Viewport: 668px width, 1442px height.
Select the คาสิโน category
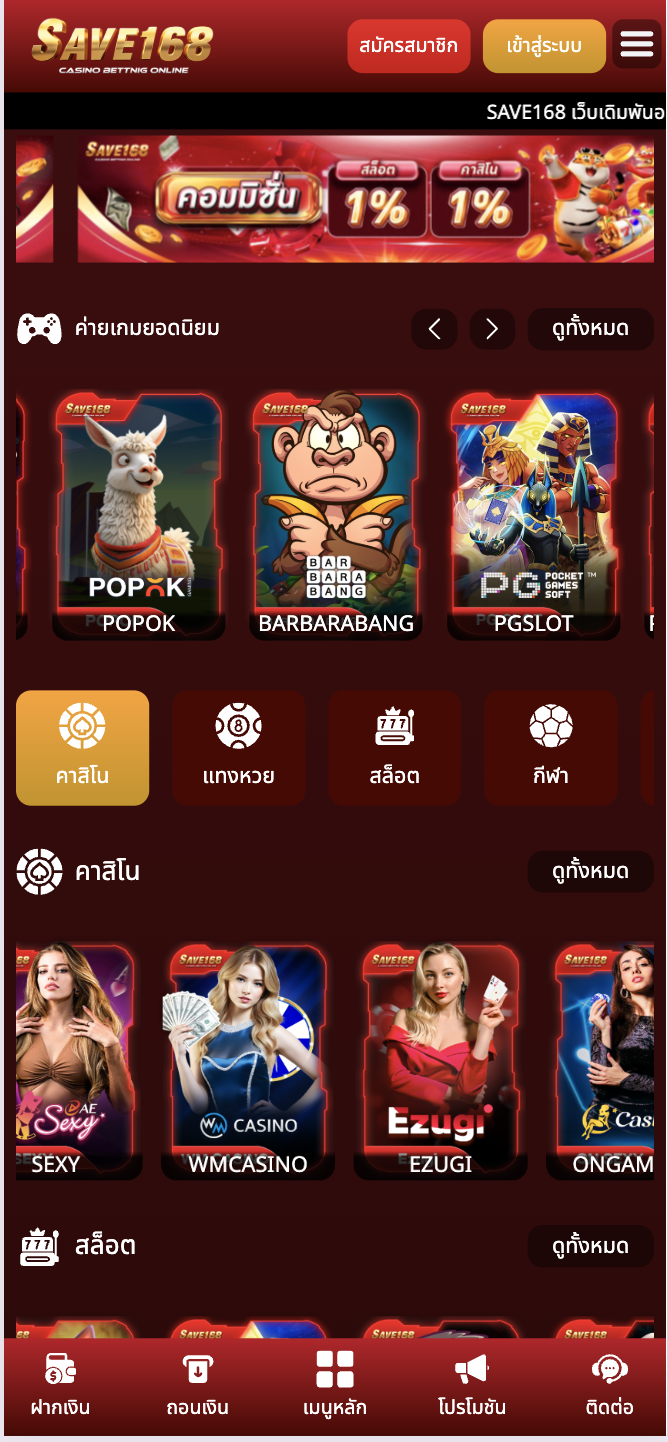click(82, 747)
